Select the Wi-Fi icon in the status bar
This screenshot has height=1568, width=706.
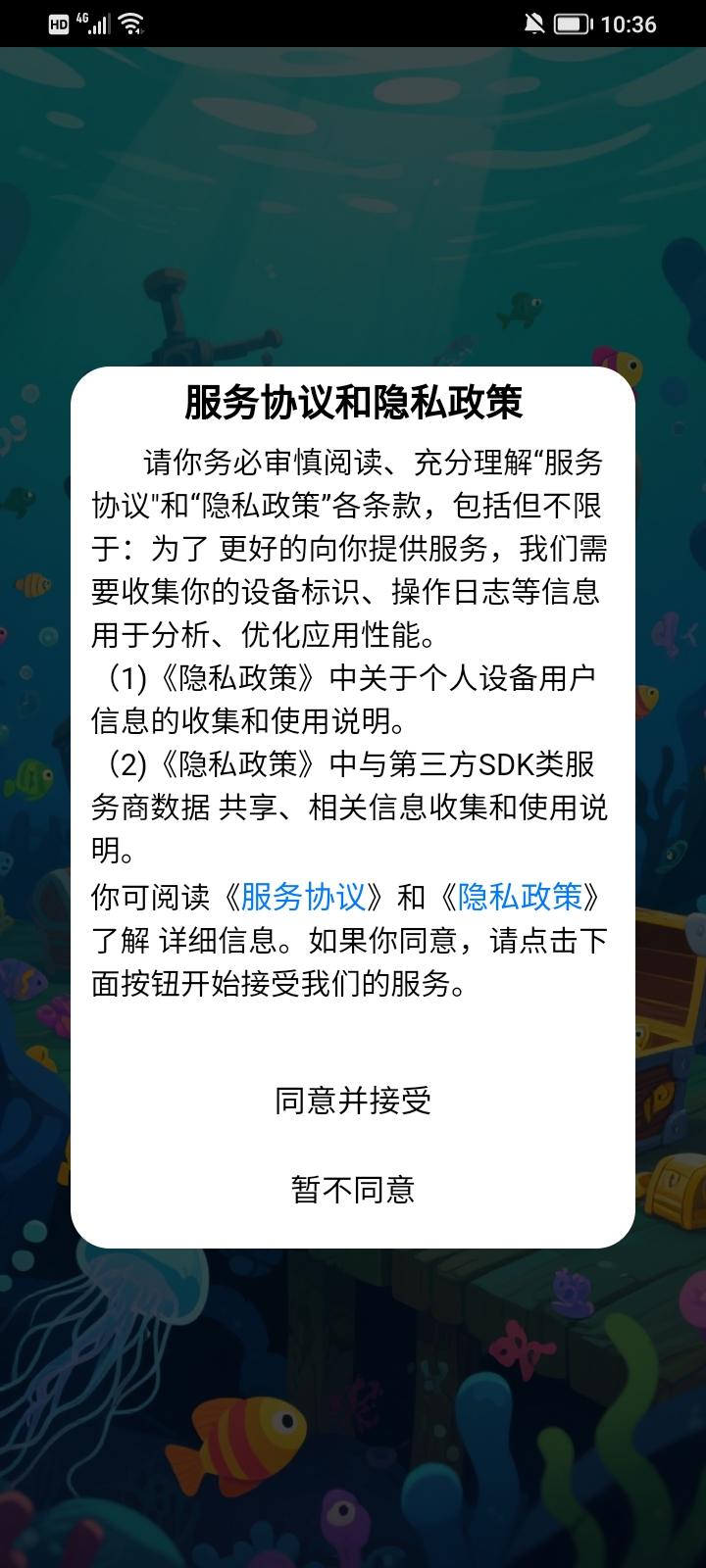pos(129,23)
